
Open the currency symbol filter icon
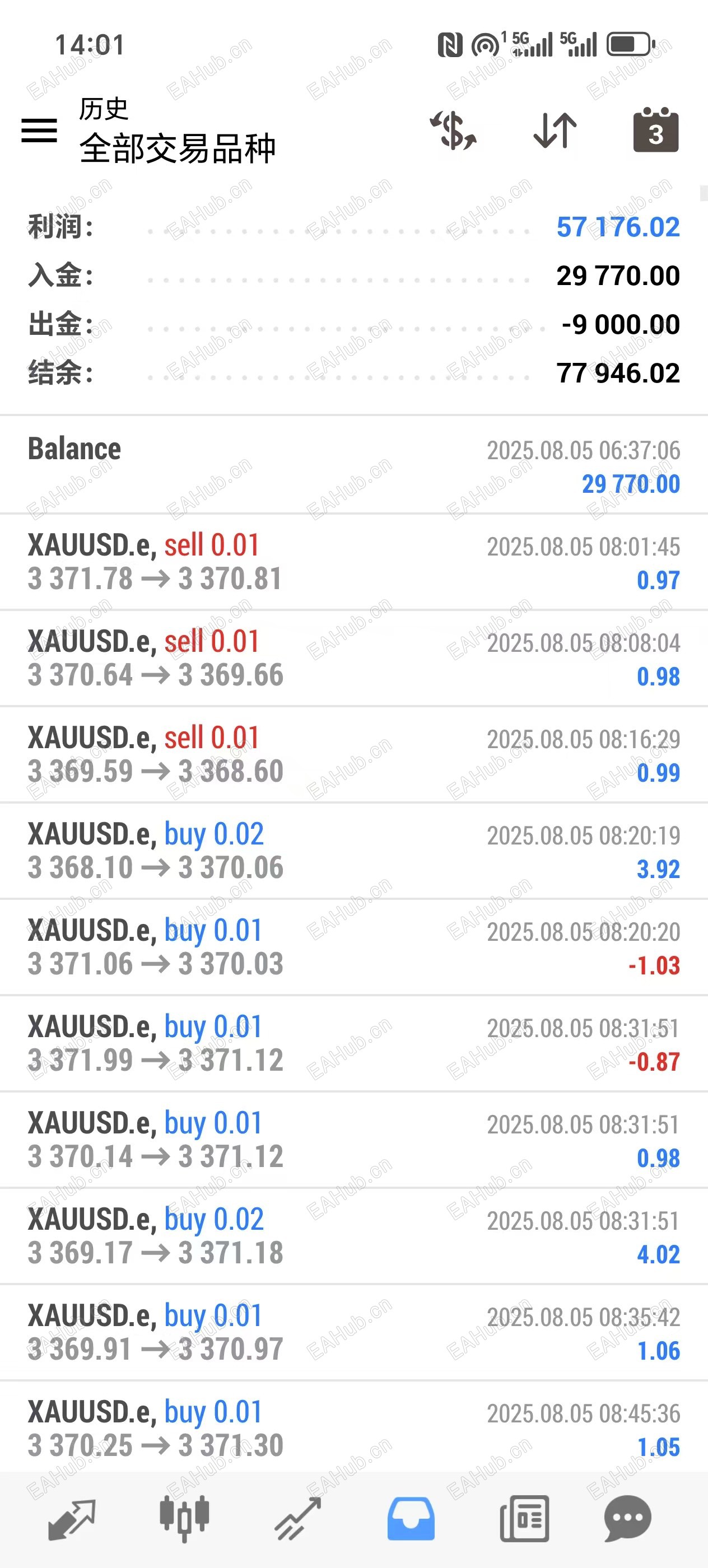tap(454, 130)
